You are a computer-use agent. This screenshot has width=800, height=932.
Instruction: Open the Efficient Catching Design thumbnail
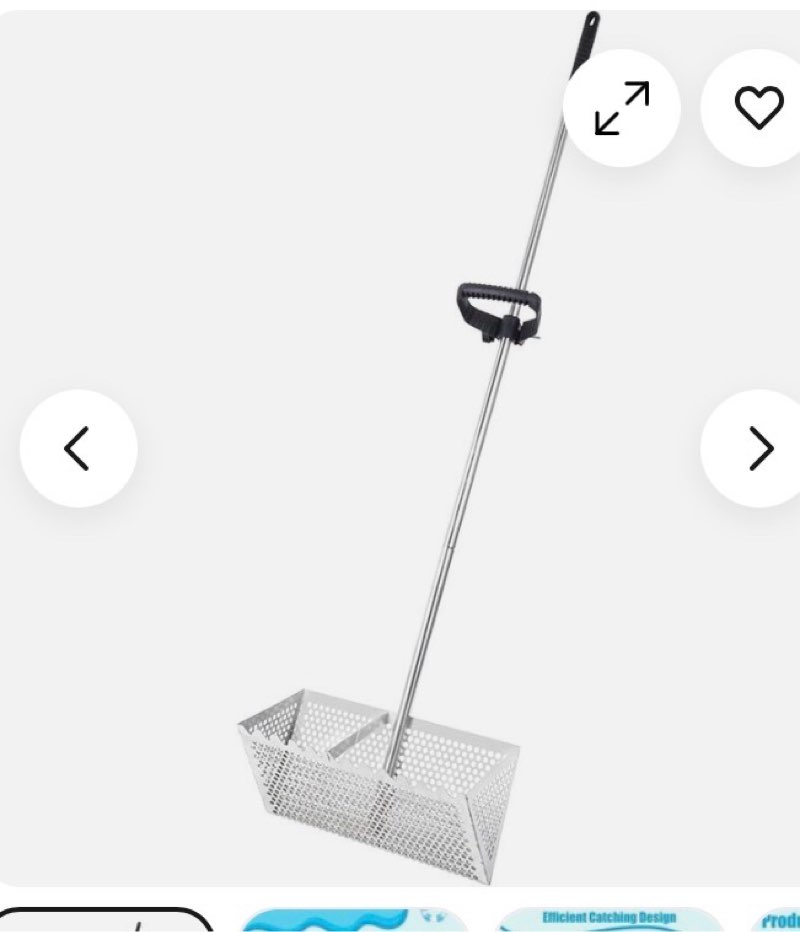point(609,920)
